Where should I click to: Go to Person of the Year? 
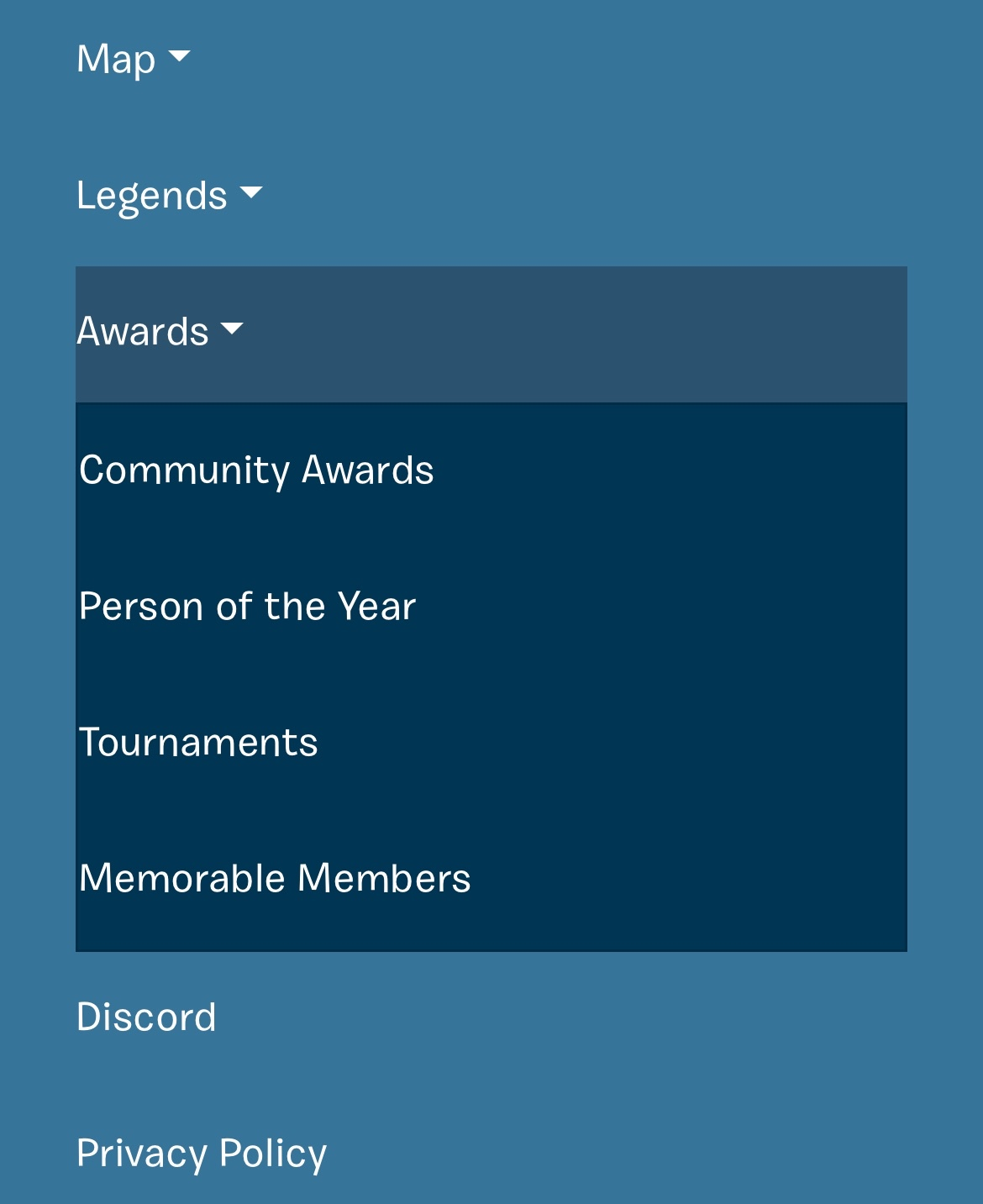coord(247,607)
